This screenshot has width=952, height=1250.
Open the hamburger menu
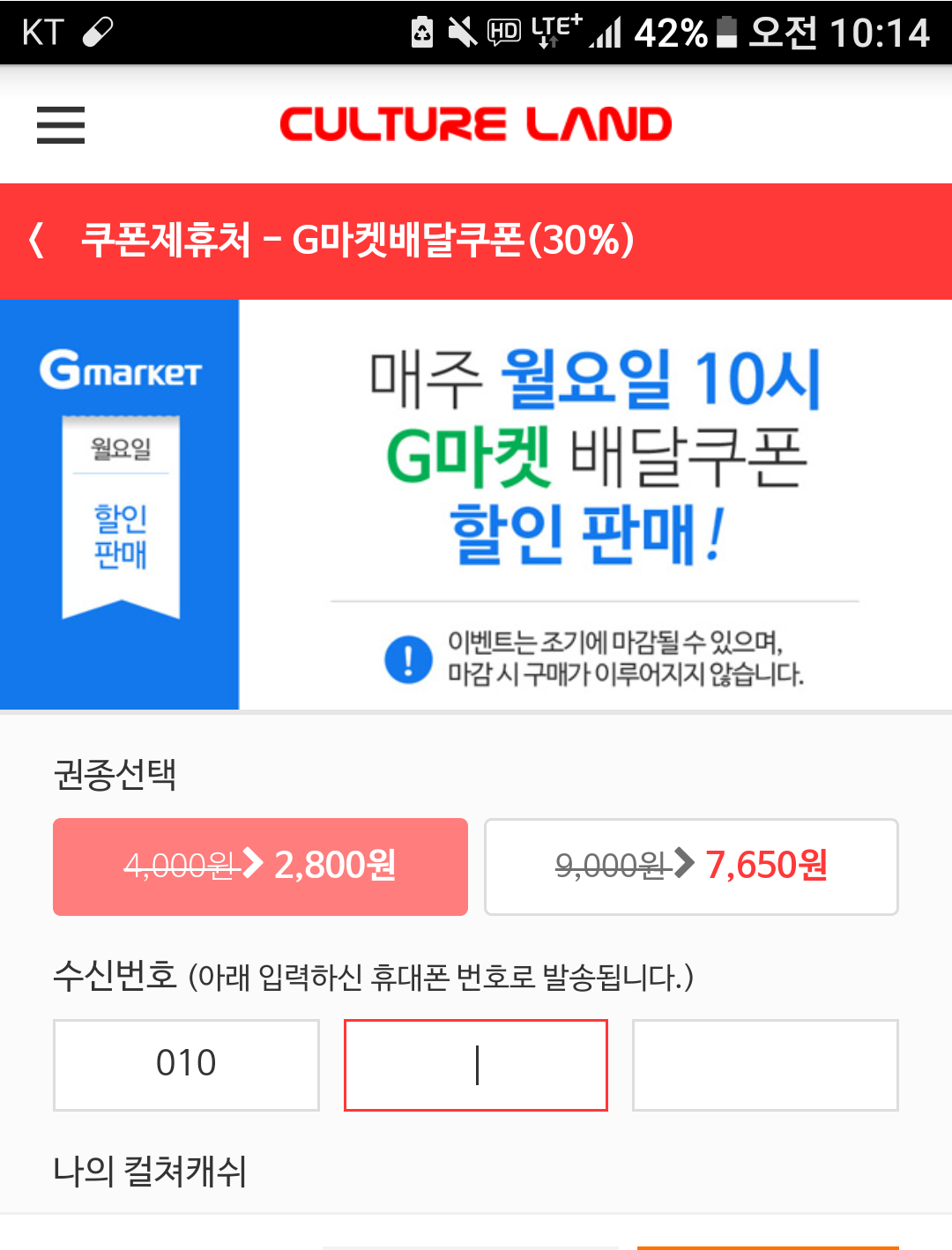[x=61, y=124]
